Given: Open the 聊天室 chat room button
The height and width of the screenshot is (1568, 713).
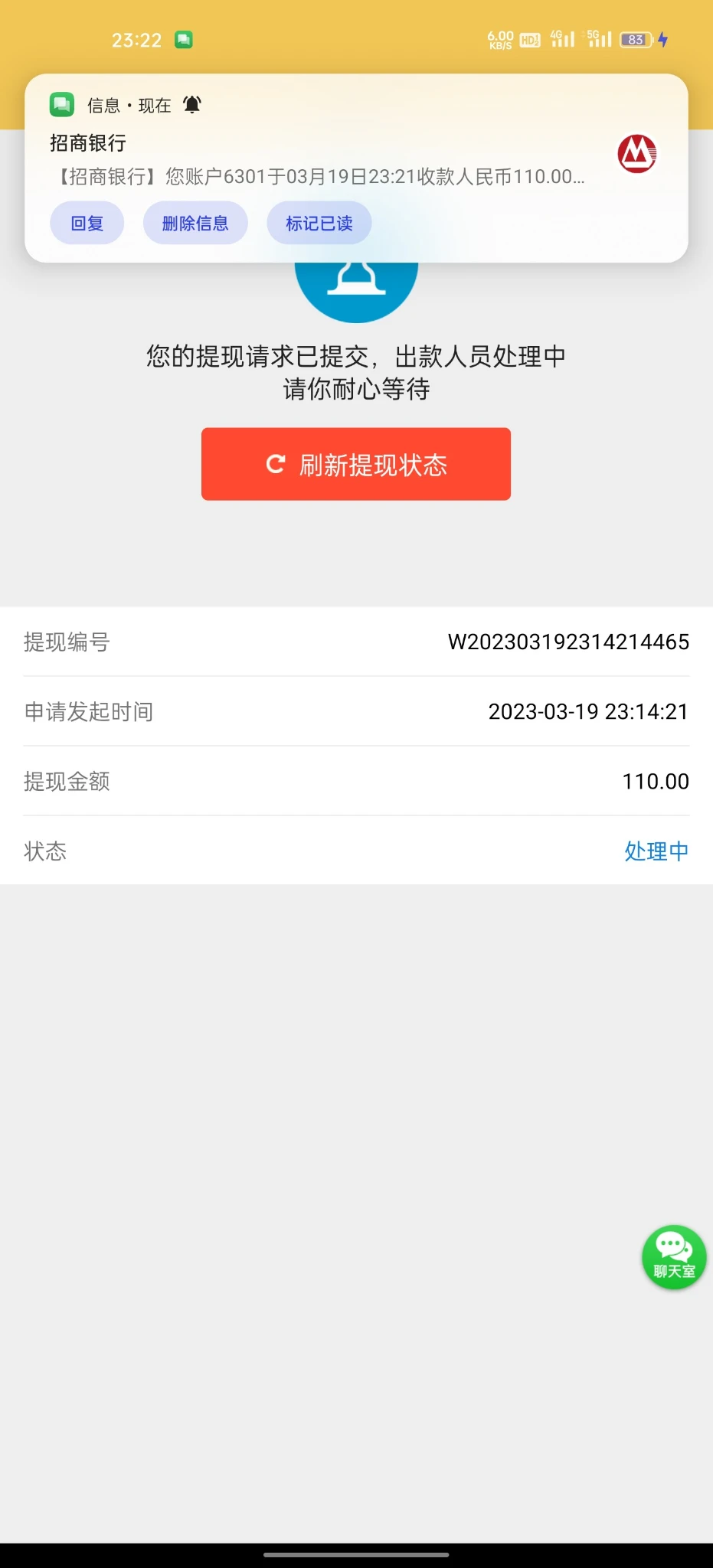Looking at the screenshot, I should click(673, 1256).
